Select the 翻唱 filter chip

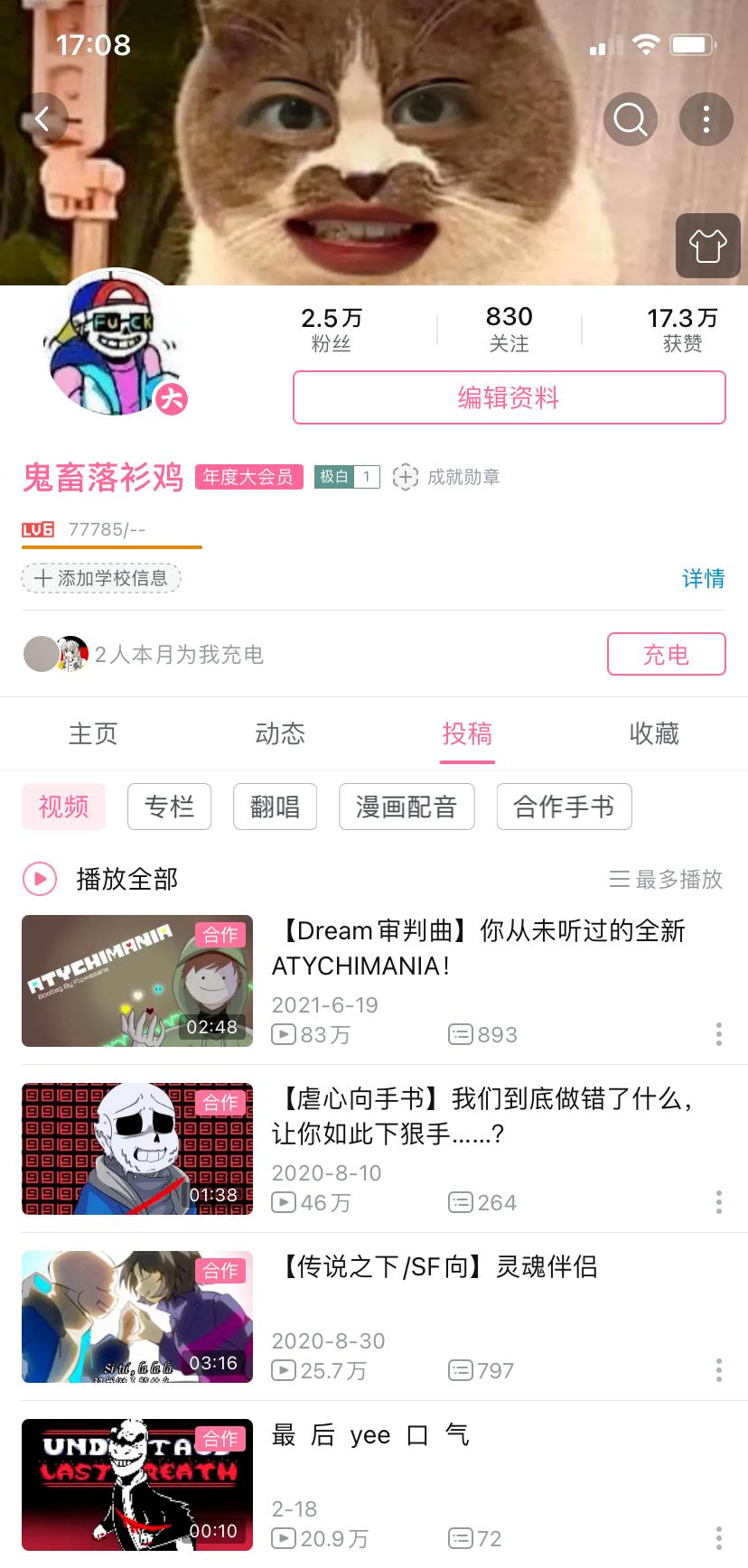tap(275, 807)
